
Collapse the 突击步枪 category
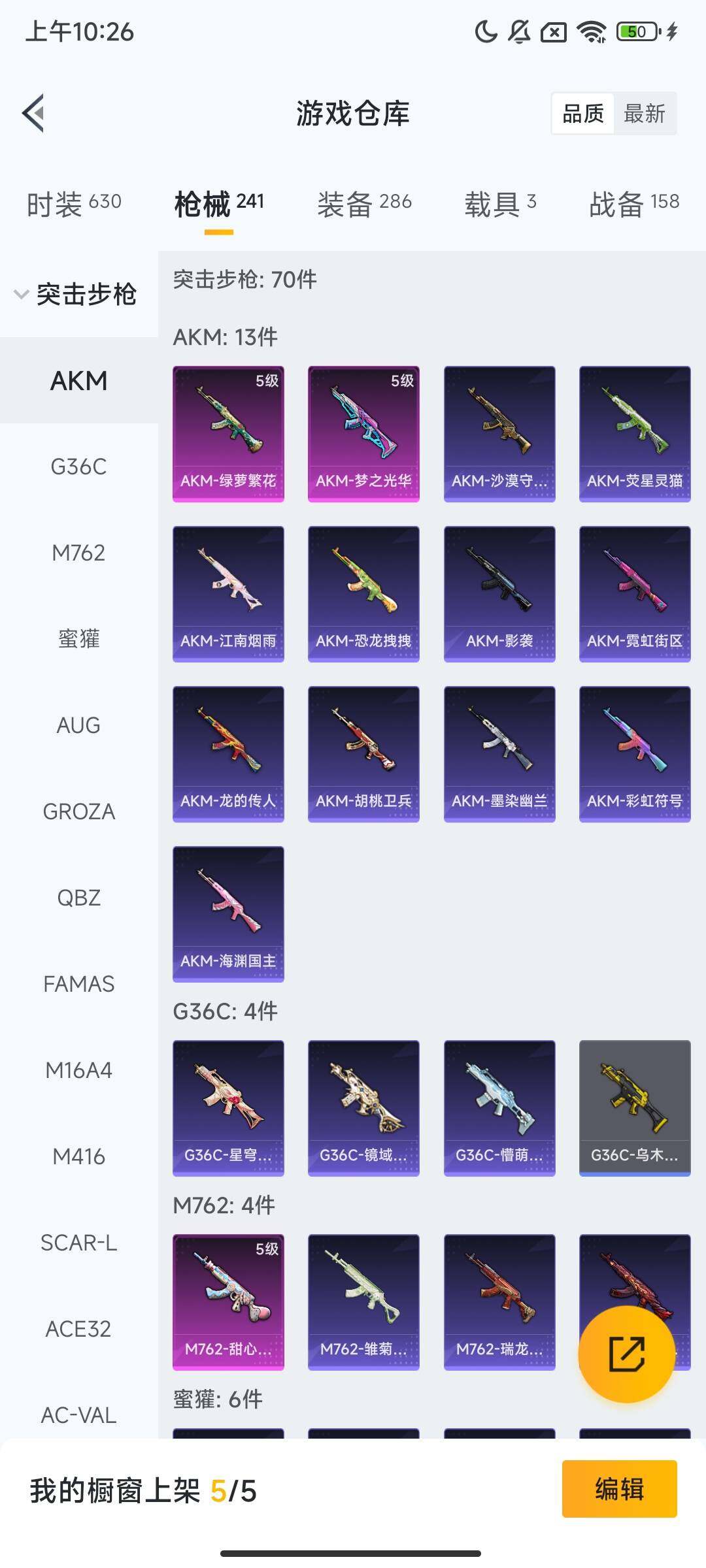pos(75,294)
